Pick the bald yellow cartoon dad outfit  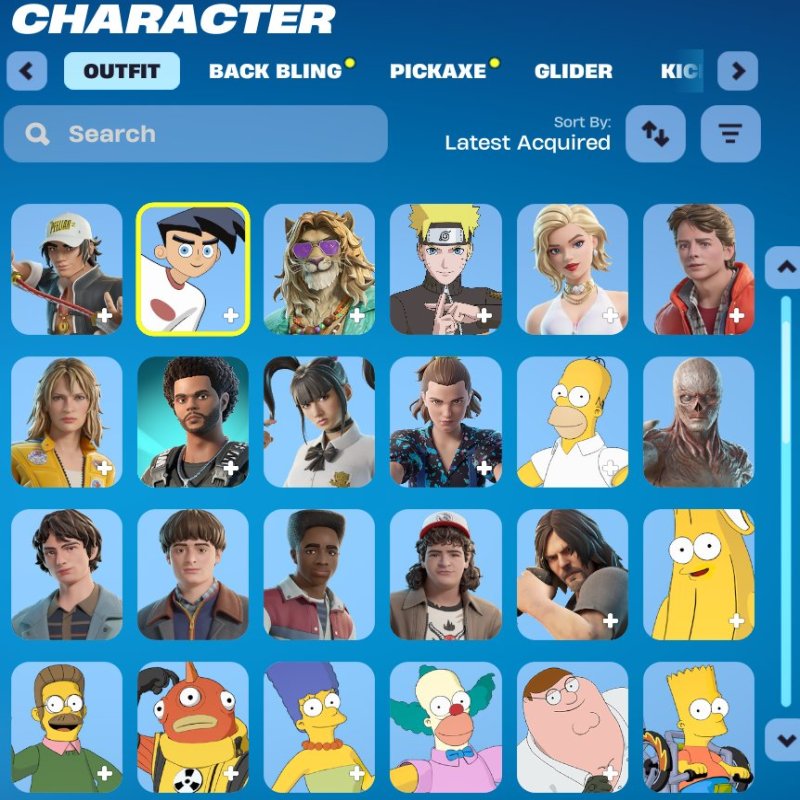tap(572, 422)
